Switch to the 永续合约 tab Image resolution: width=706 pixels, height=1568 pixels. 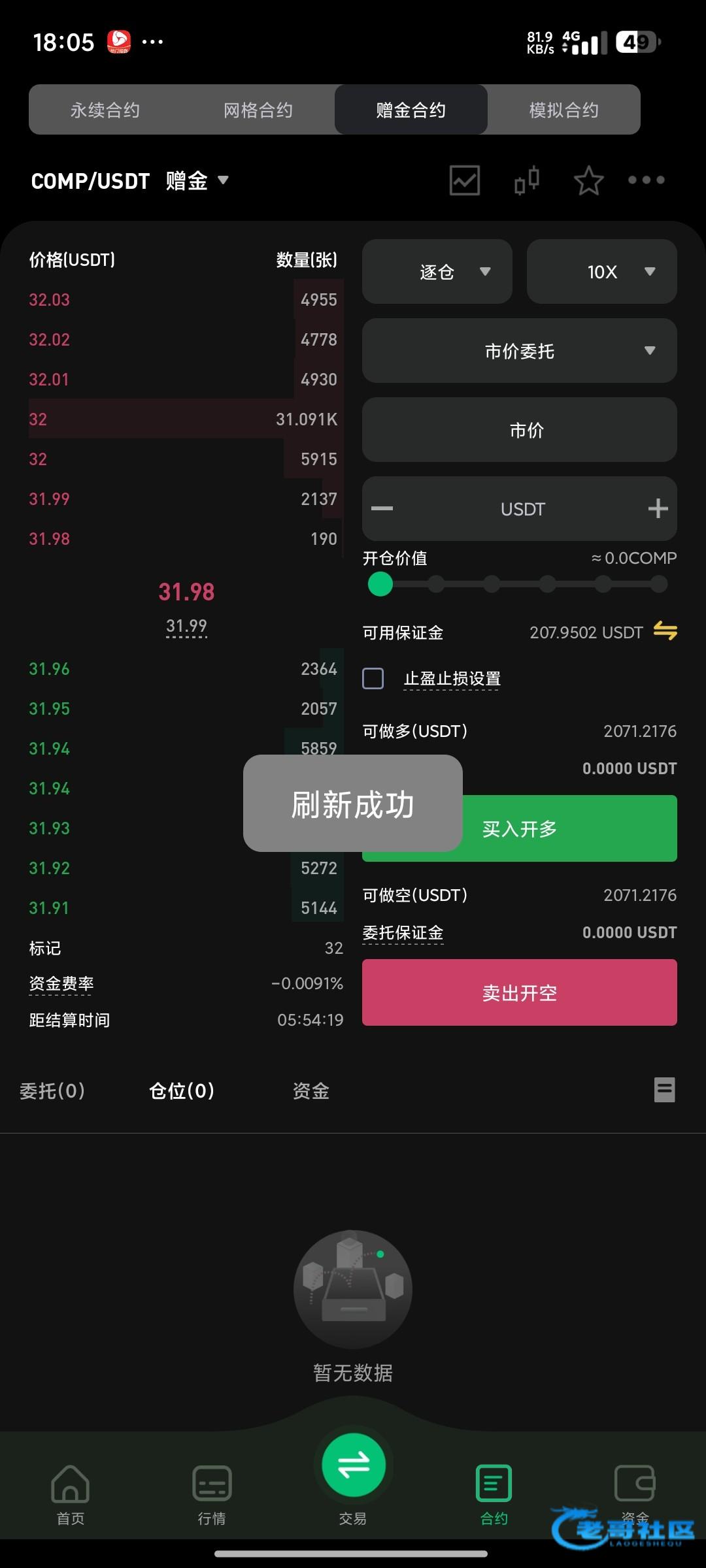tap(105, 110)
